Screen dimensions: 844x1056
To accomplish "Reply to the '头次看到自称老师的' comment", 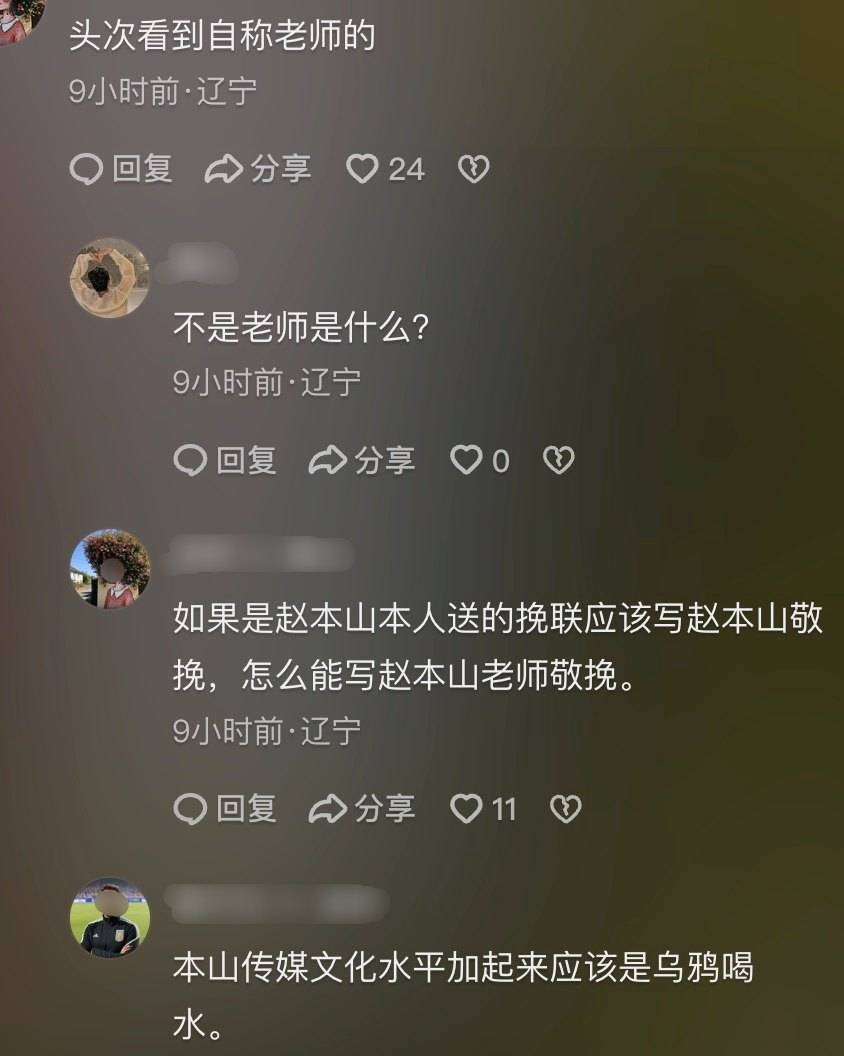I will pyautogui.click(x=120, y=170).
